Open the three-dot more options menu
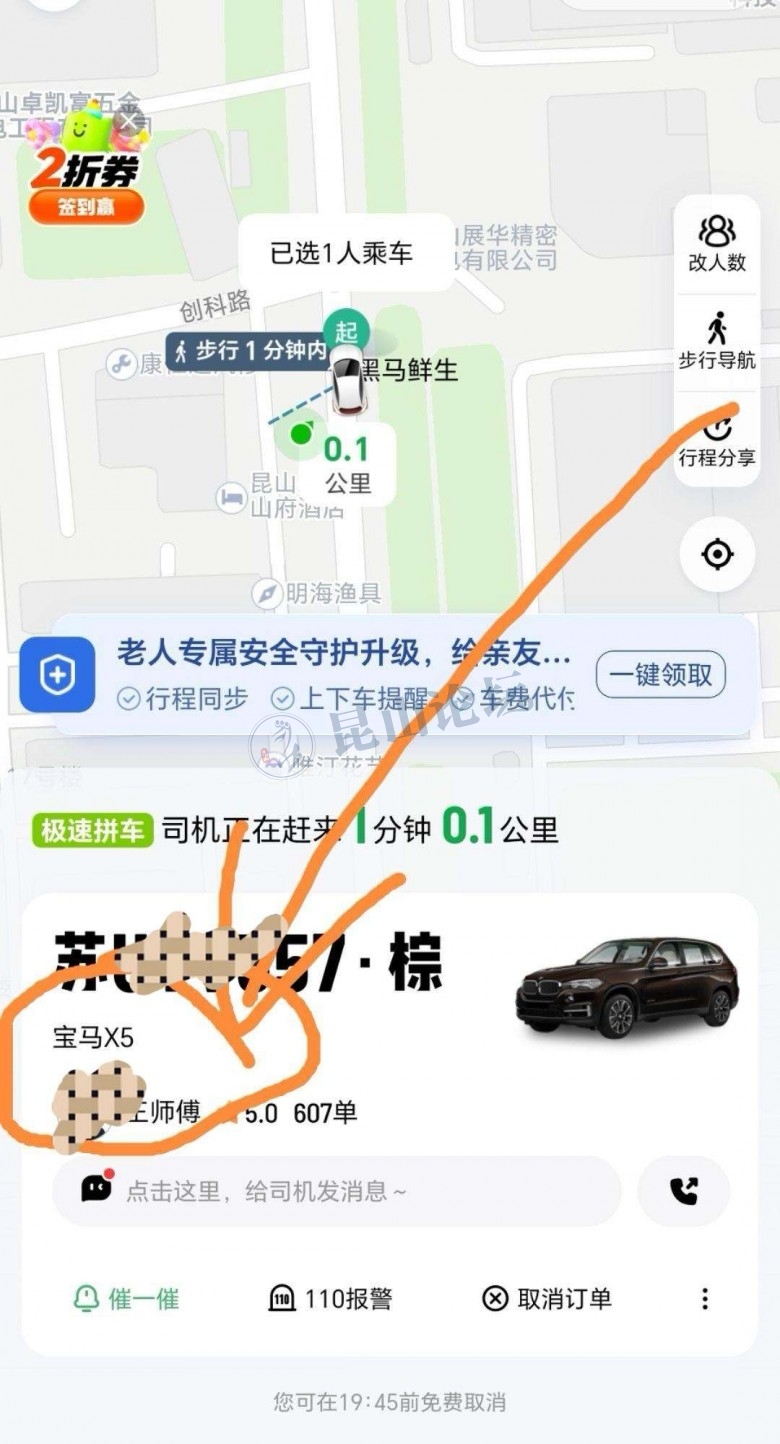The image size is (780, 1444). click(x=705, y=1299)
